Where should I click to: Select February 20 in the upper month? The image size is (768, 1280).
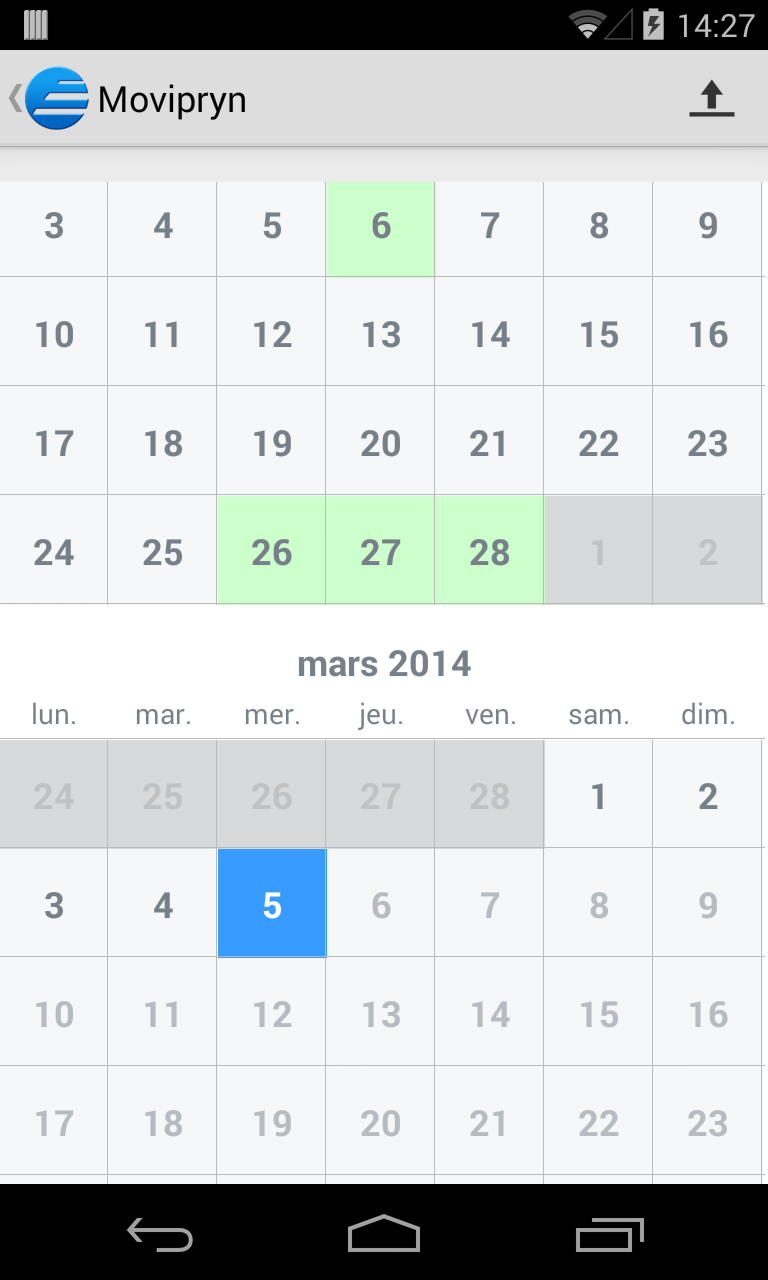pyautogui.click(x=380, y=443)
